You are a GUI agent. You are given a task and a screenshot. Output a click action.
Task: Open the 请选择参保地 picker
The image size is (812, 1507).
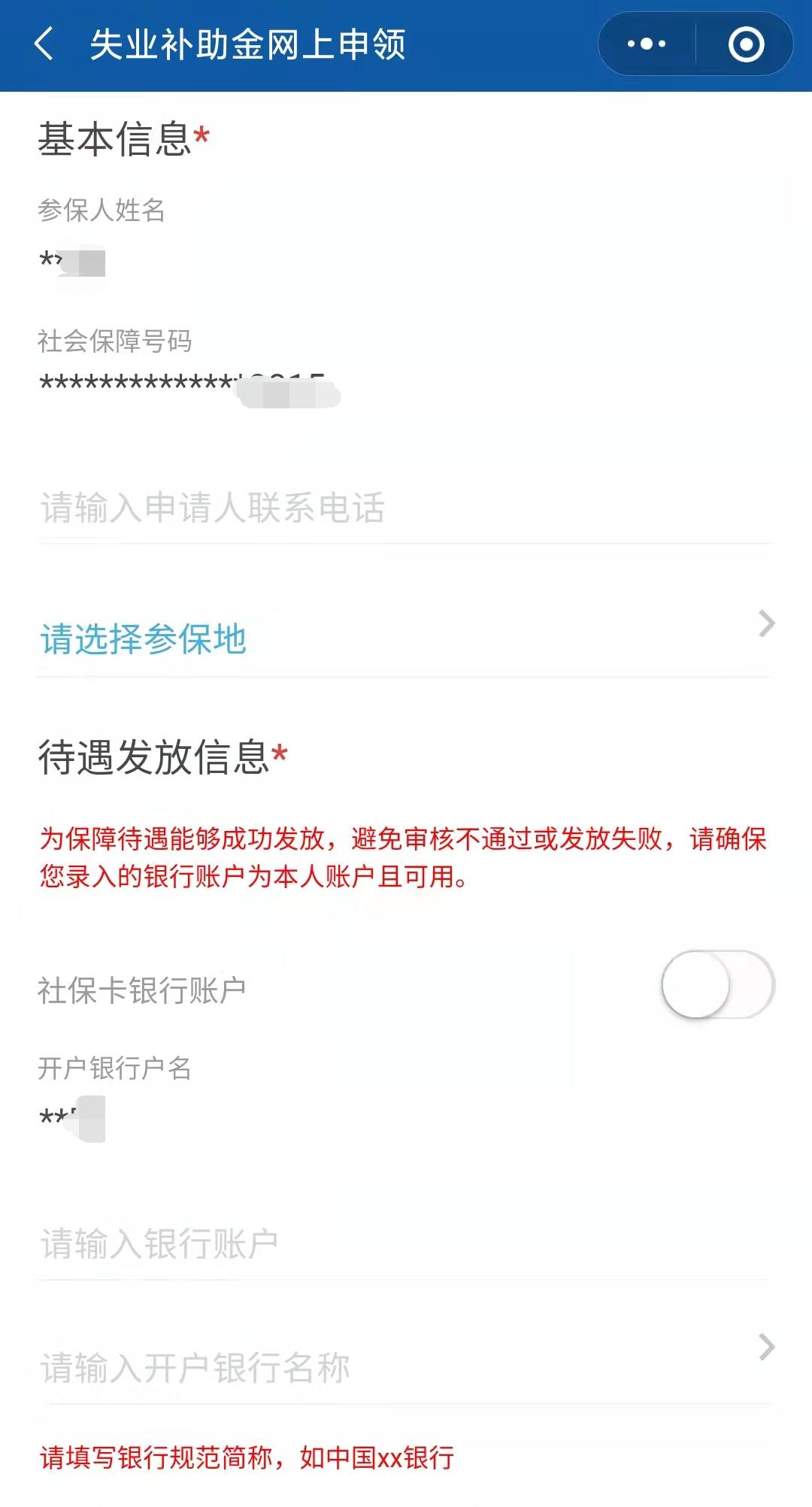403,639
